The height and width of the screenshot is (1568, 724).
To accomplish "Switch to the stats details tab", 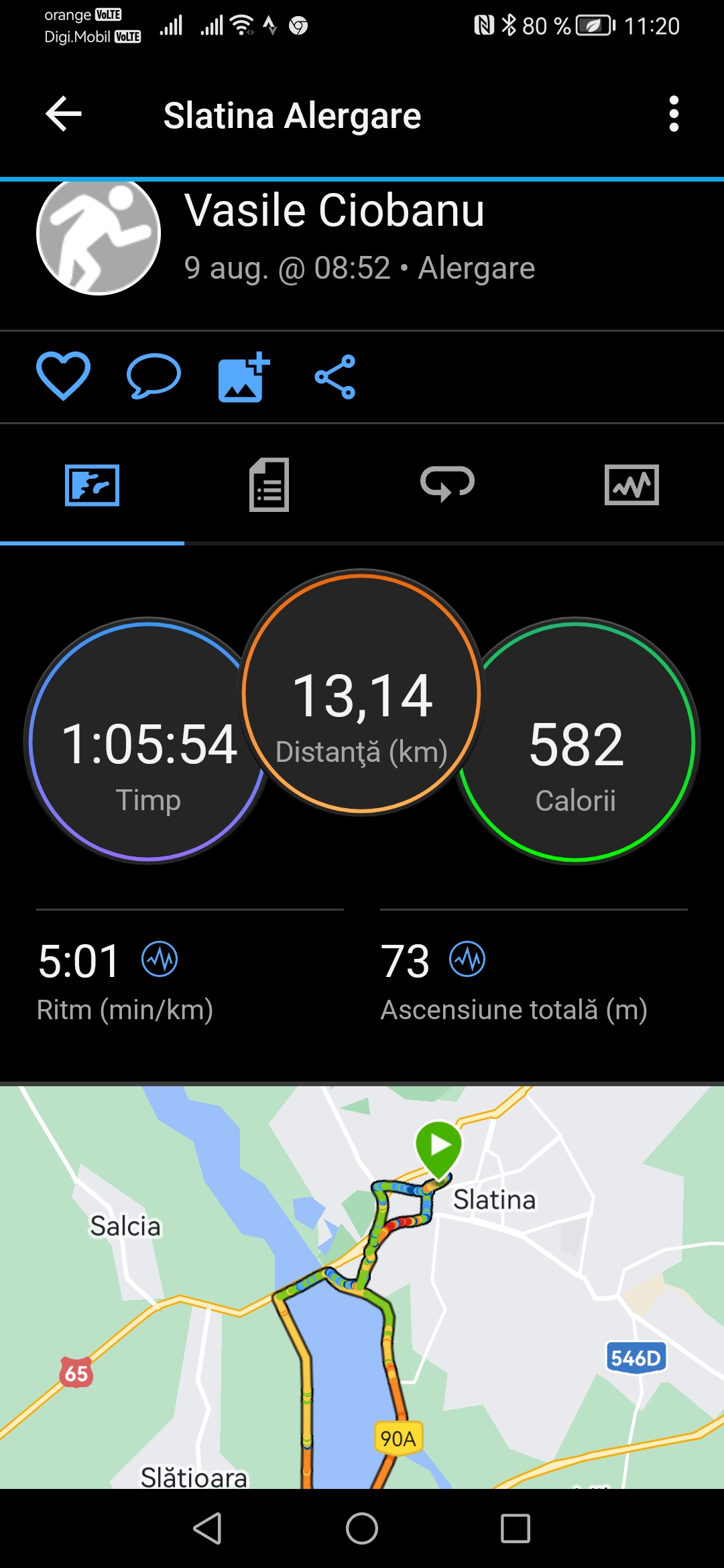I will point(269,485).
